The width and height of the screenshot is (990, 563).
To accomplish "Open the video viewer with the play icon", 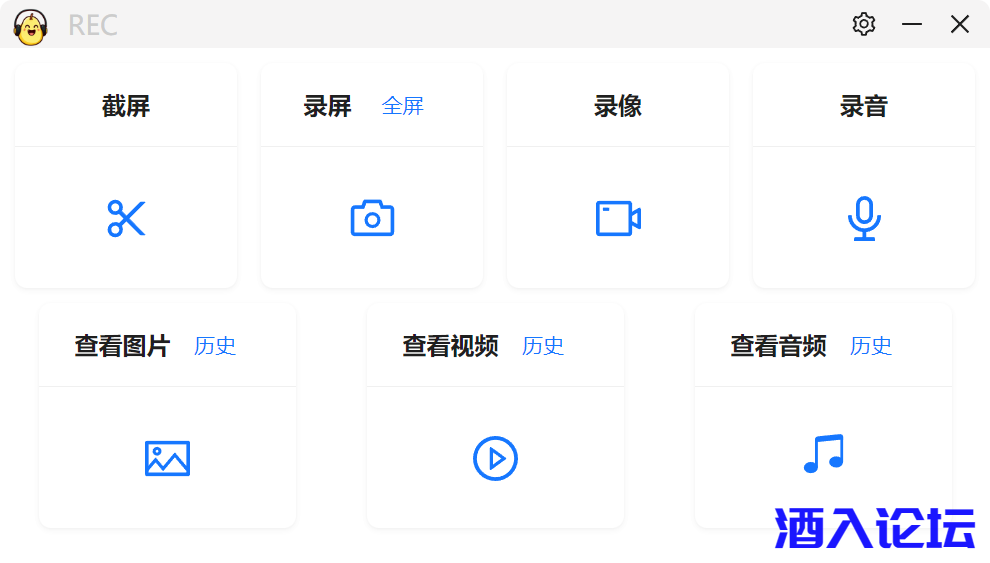I will tap(495, 458).
